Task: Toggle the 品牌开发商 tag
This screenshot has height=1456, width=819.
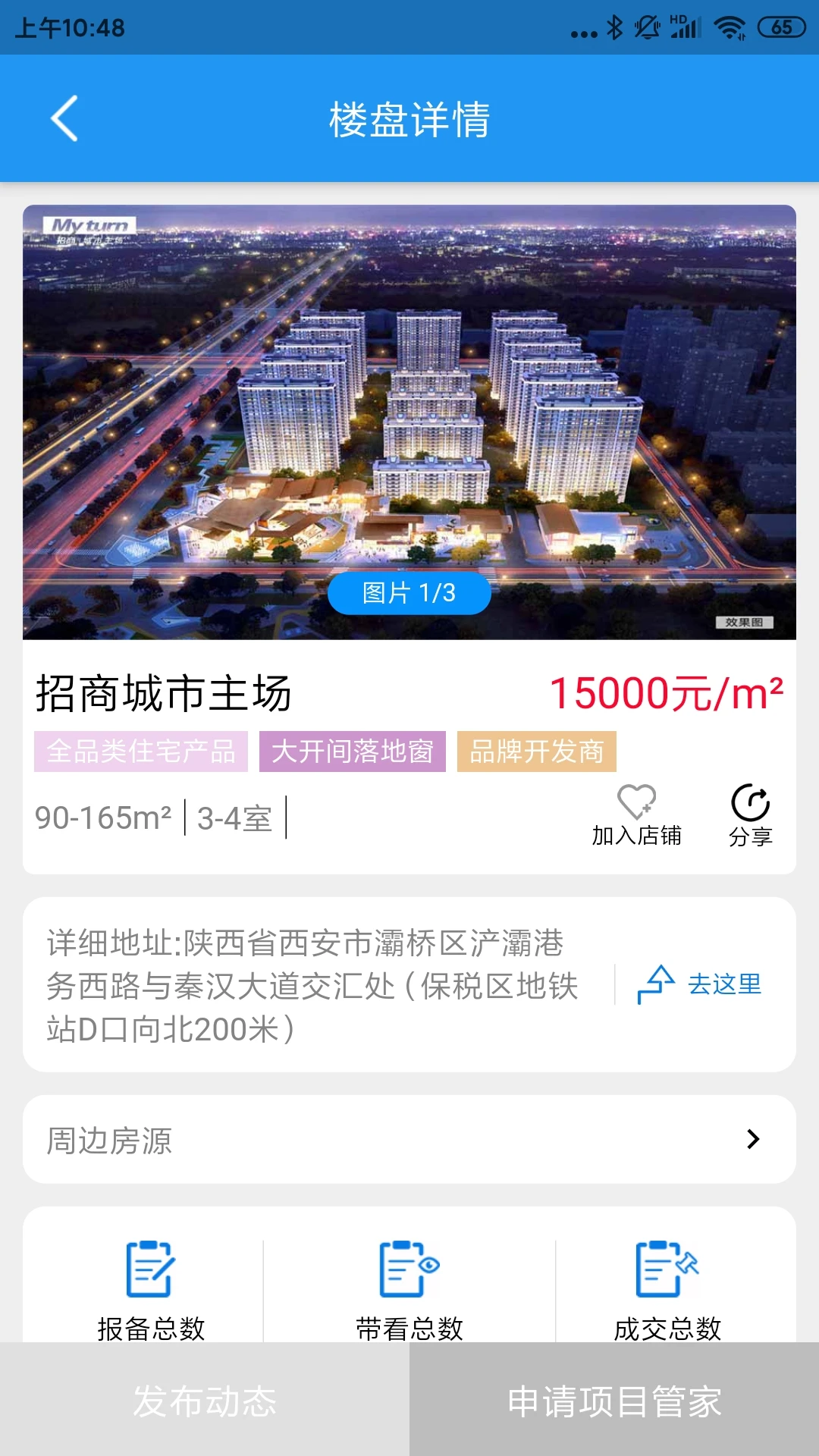Action: tap(536, 752)
